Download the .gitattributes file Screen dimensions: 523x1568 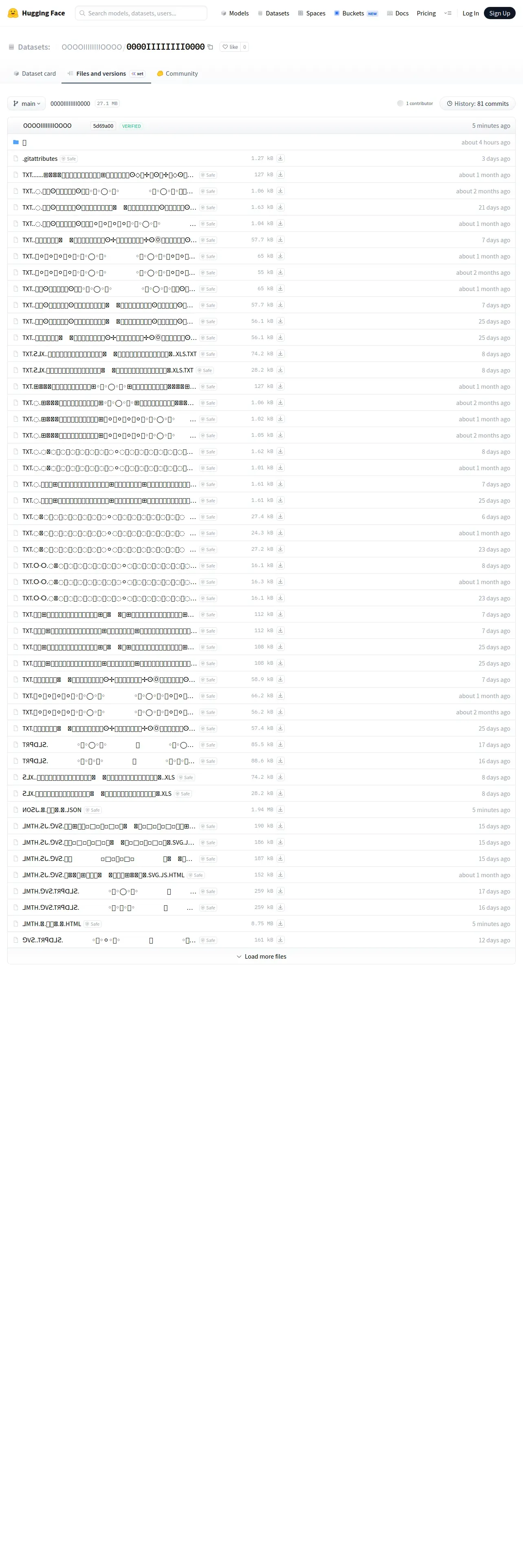tap(280, 158)
